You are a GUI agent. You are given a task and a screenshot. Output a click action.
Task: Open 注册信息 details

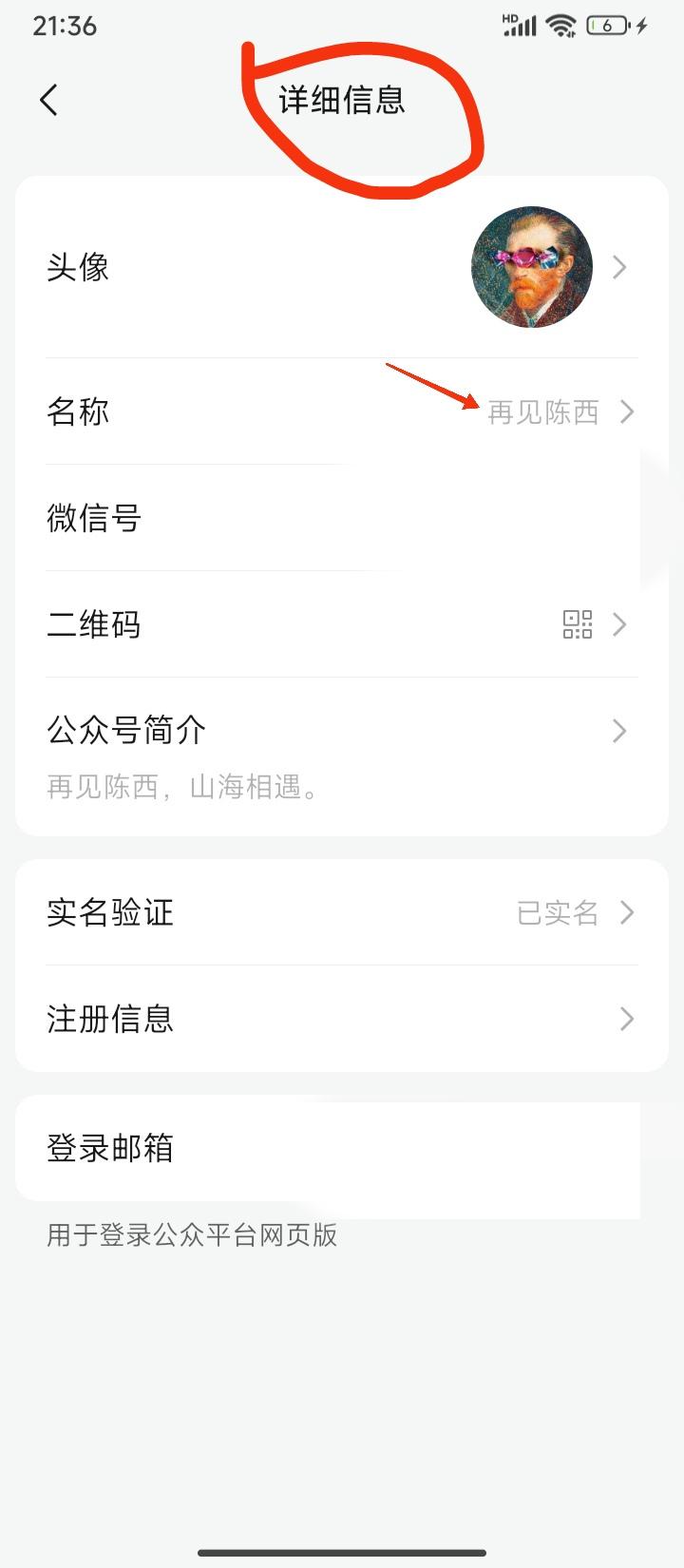(342, 1019)
